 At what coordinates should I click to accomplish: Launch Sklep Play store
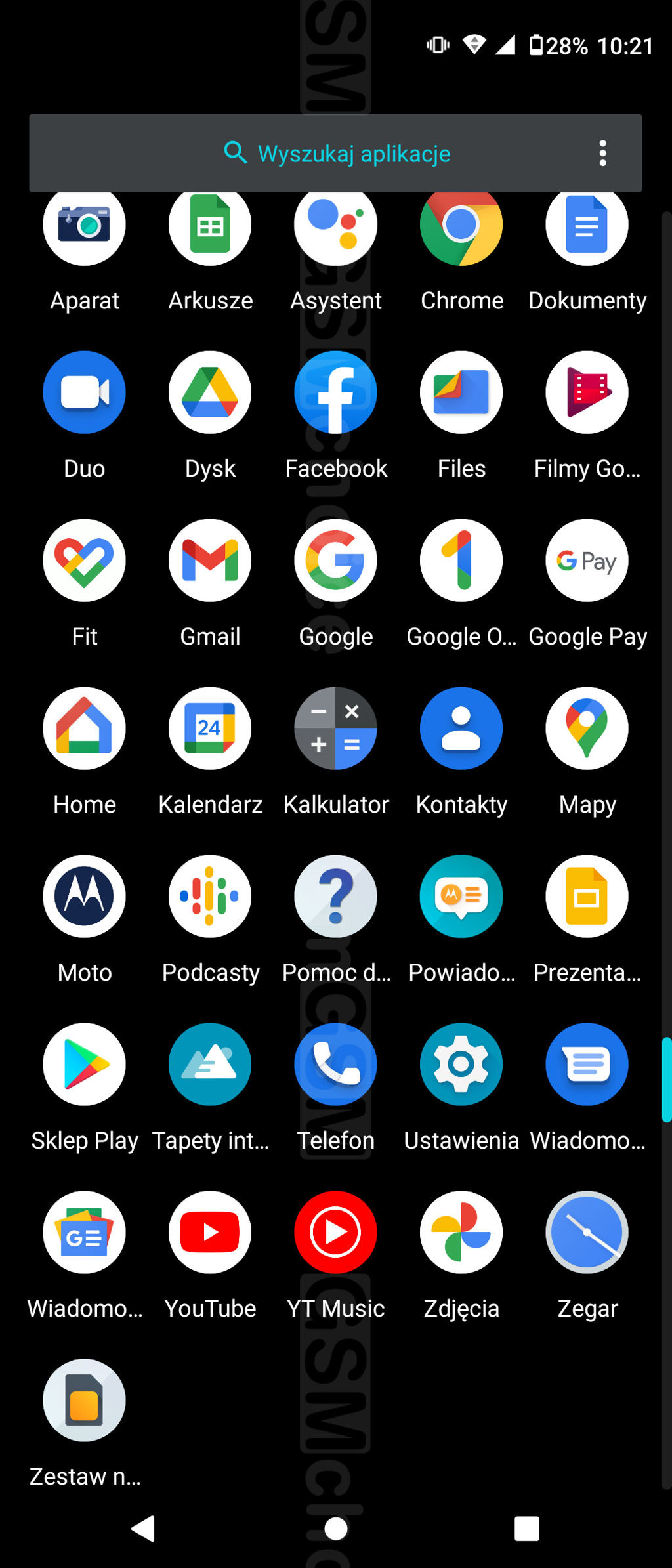click(84, 1065)
